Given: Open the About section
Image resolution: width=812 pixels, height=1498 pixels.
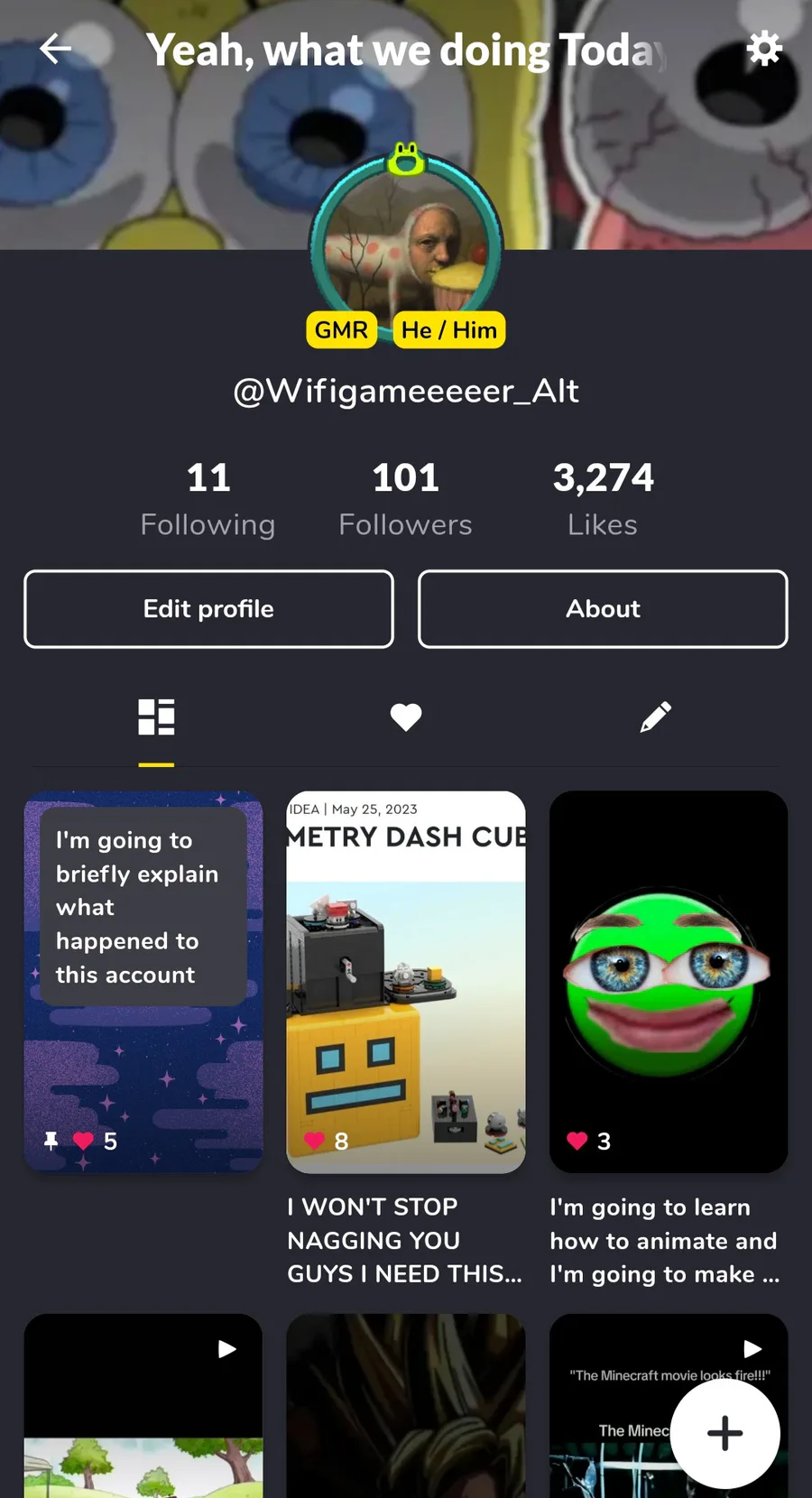Looking at the screenshot, I should coord(603,609).
